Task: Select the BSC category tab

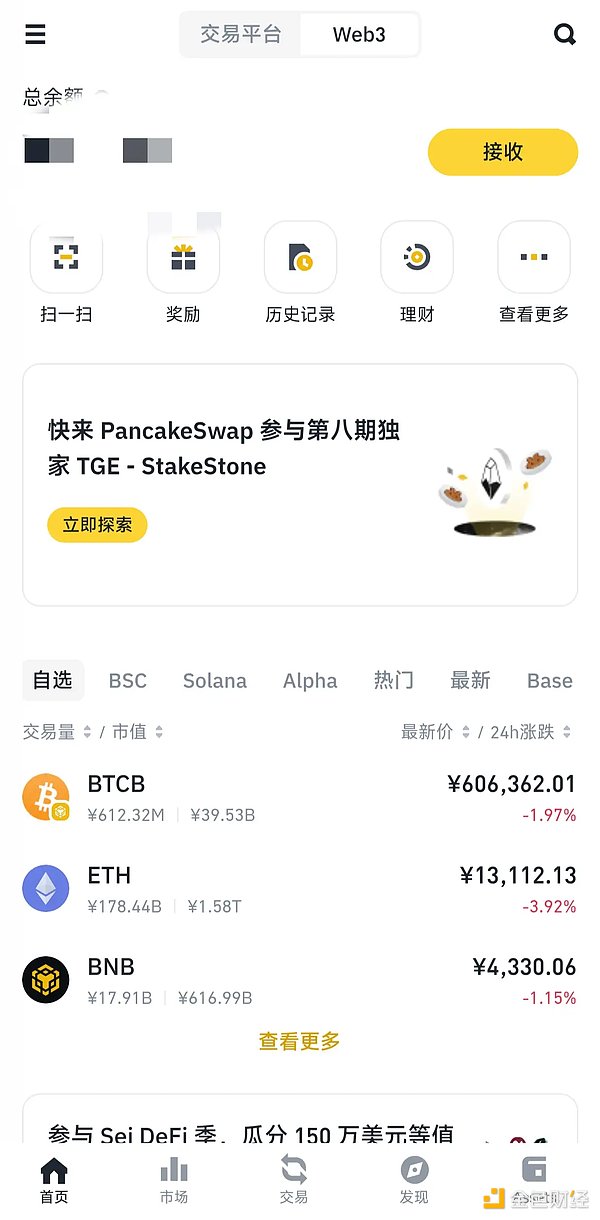Action: tap(128, 681)
